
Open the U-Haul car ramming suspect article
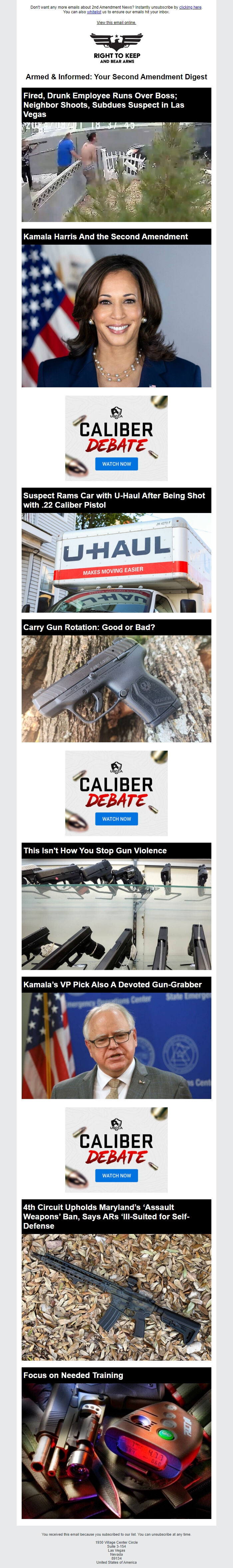point(114,500)
